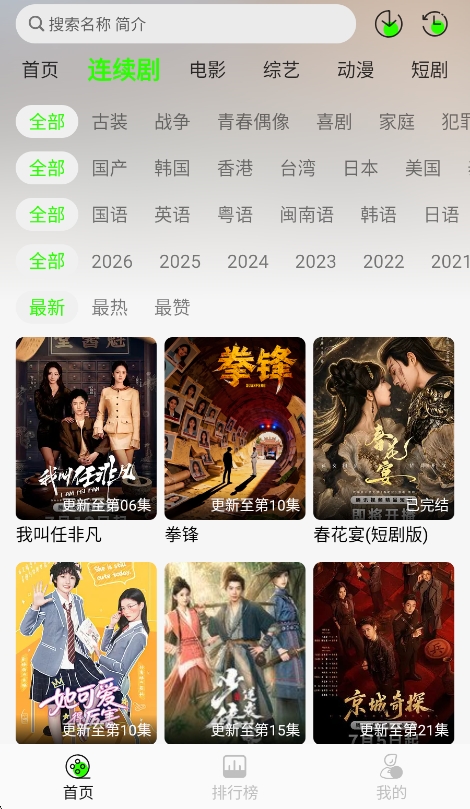
Task: Select the 古装 genre filter
Action: pyautogui.click(x=110, y=122)
